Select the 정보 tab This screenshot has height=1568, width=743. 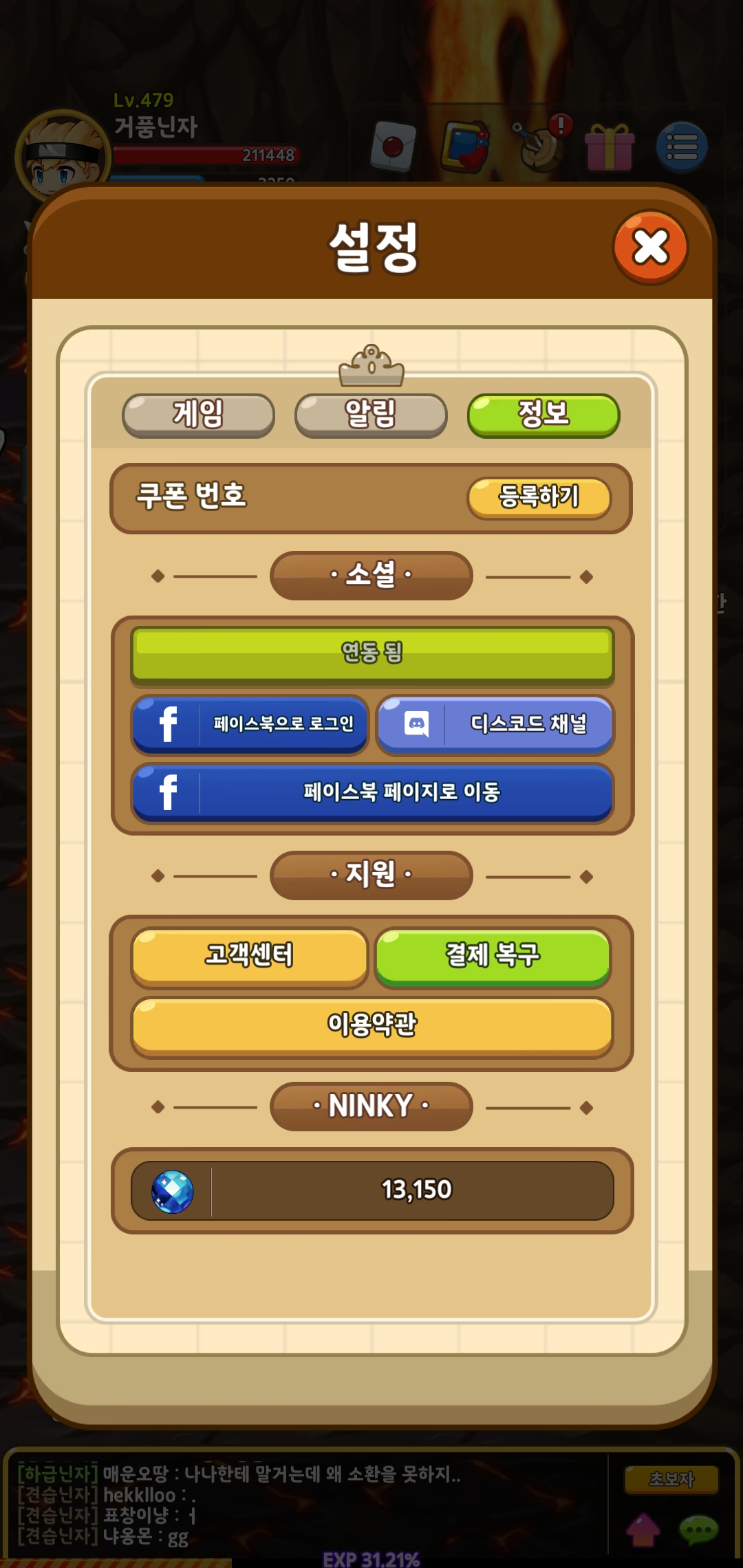[x=543, y=415]
